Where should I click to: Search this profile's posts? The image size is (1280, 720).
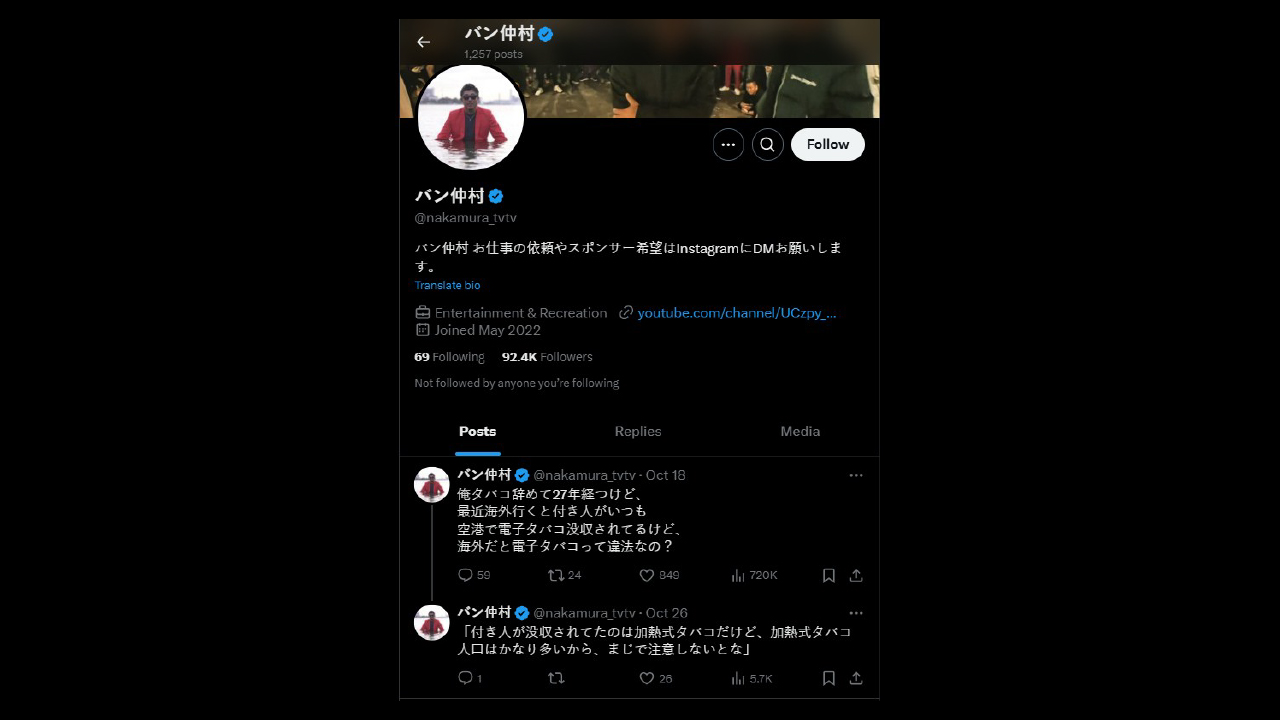pos(767,145)
